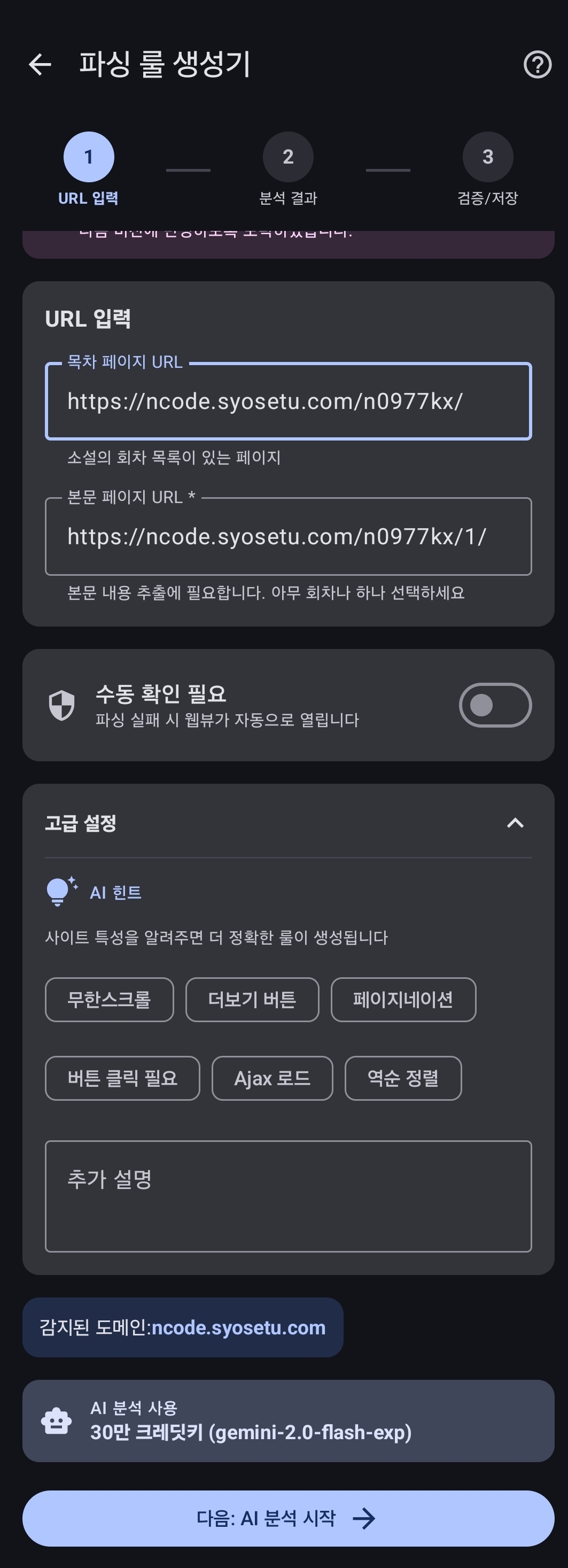The width and height of the screenshot is (568, 1568).
Task: Enable the 수동 확인 필요 switch
Action: coord(494,705)
